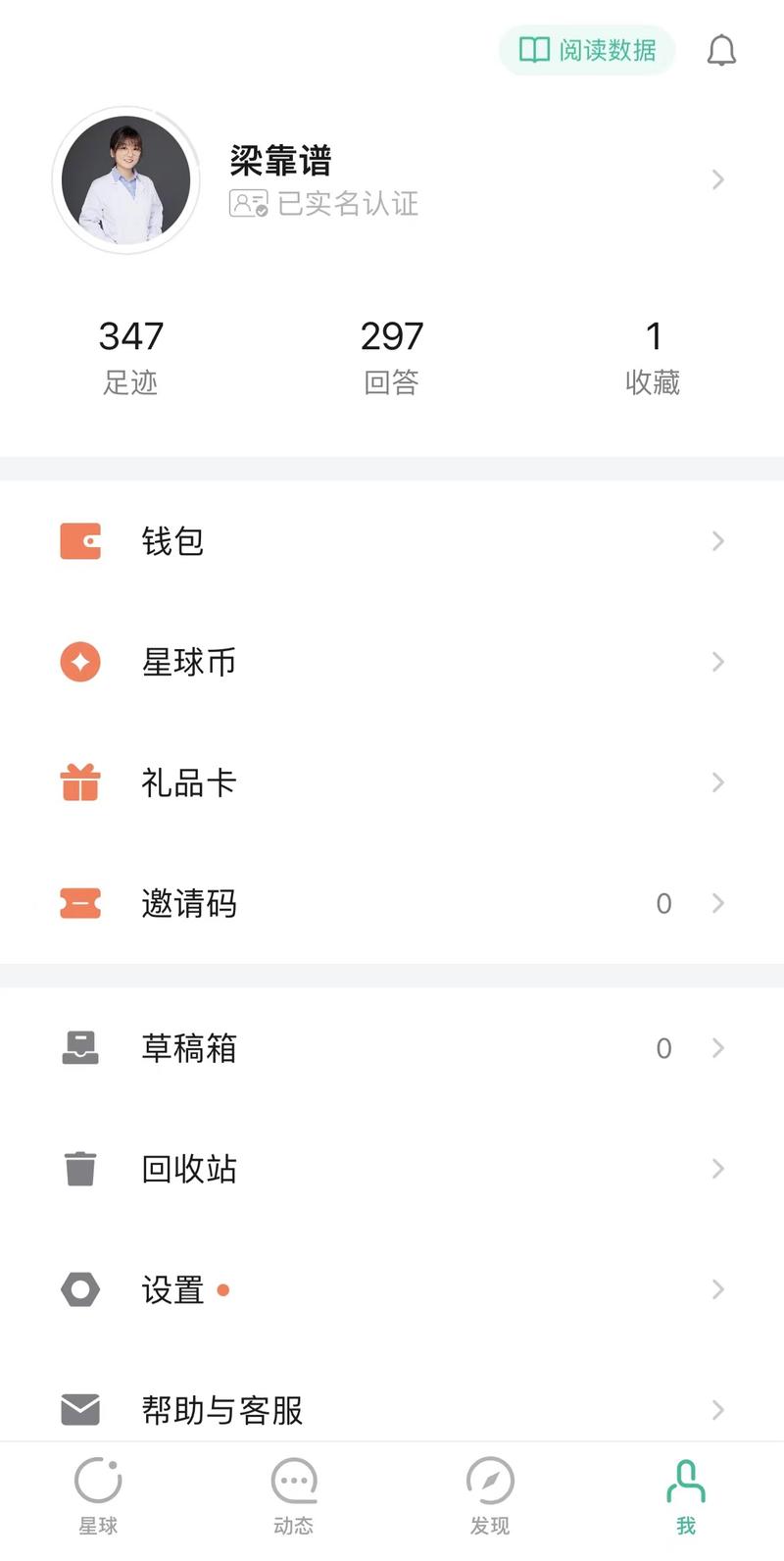The width and height of the screenshot is (784, 1561).
Task: Open the 动态 tab
Action: coord(294,1492)
